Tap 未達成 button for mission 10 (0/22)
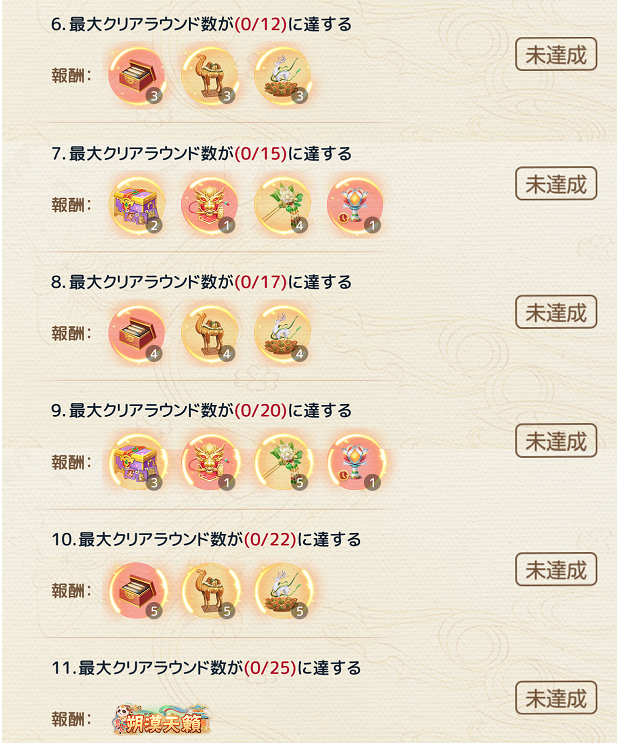Image resolution: width=617 pixels, height=743 pixels. [556, 569]
